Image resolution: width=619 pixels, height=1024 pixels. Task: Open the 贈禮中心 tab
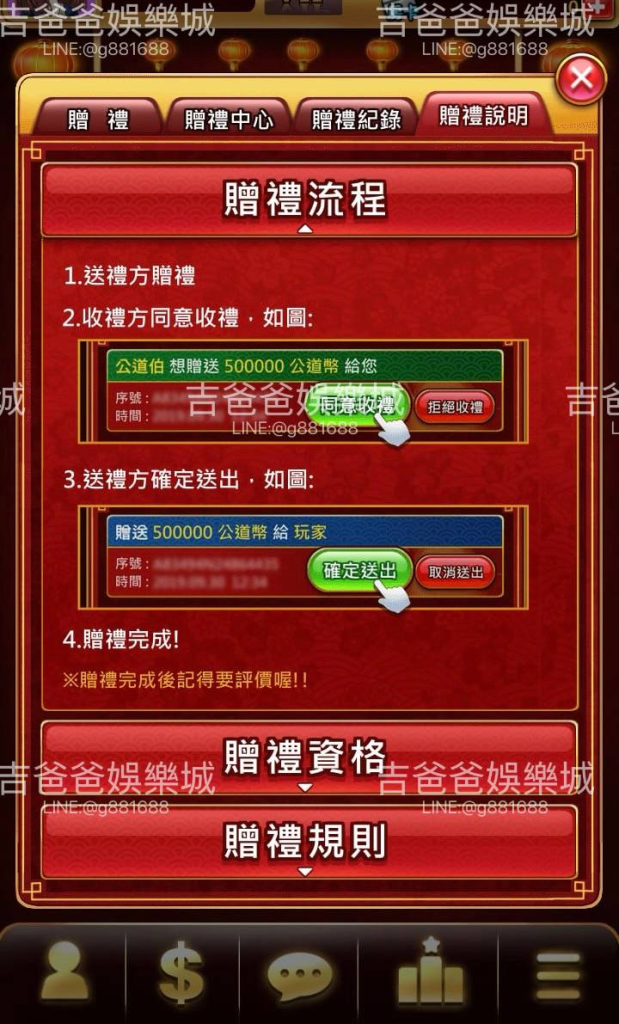pos(228,120)
